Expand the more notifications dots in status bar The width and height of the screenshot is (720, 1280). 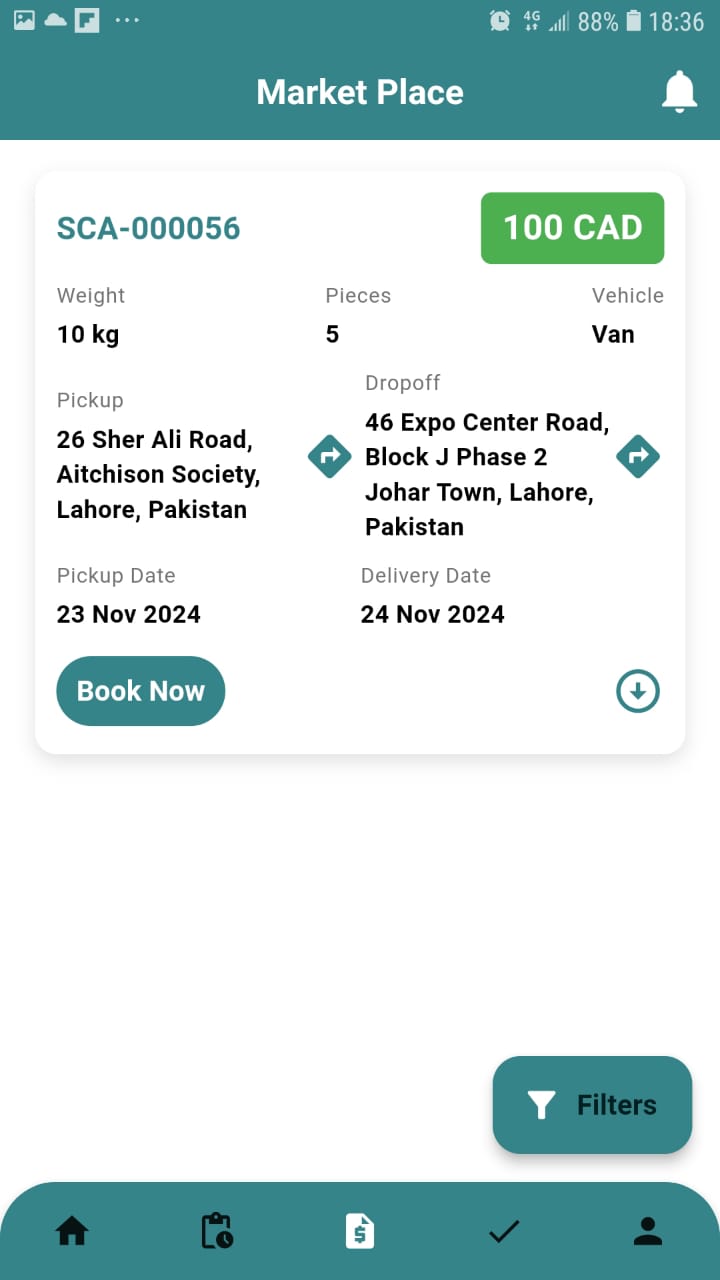(x=127, y=18)
